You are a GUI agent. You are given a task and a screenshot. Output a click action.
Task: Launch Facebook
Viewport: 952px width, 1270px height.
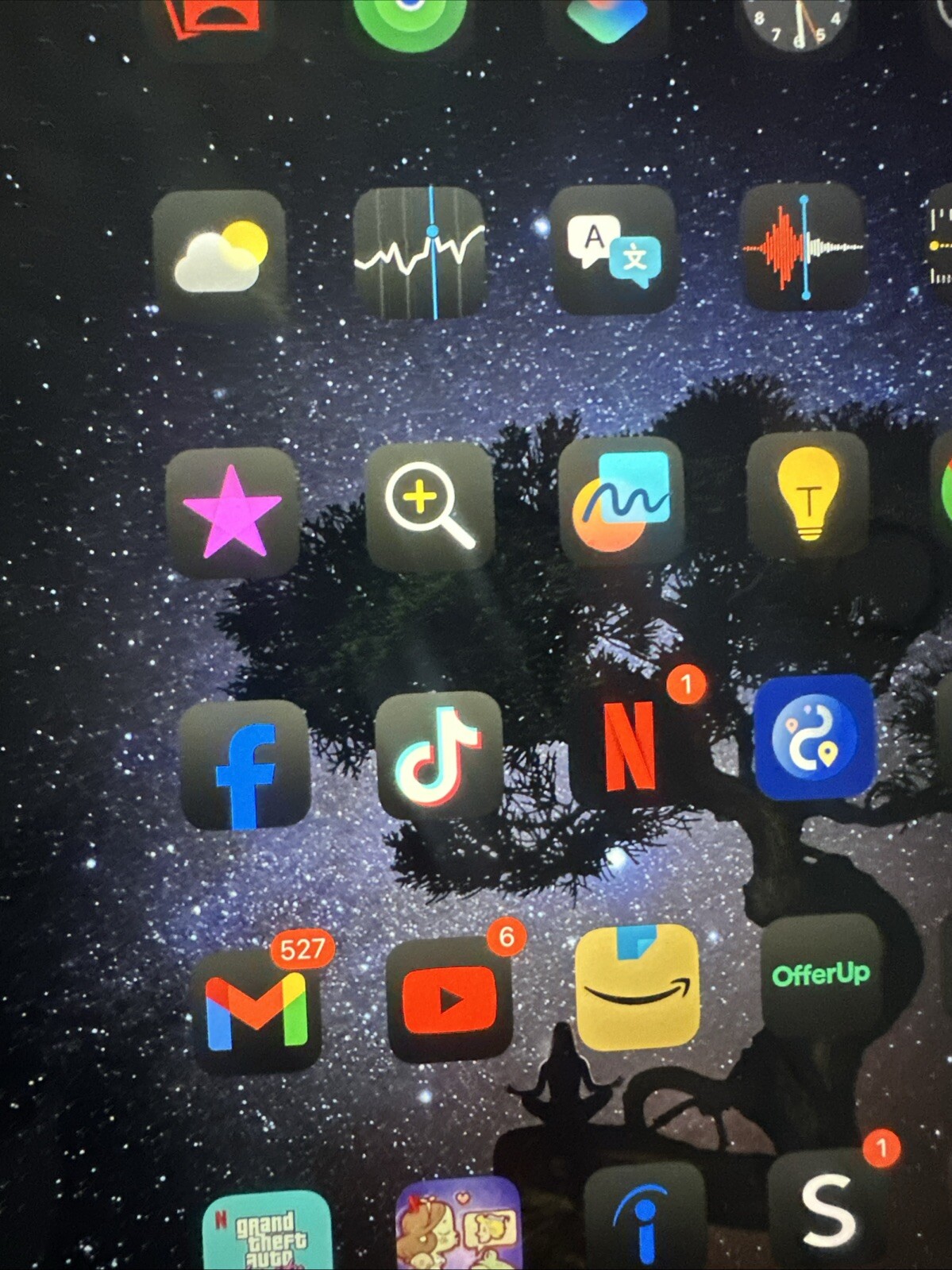pos(245,766)
